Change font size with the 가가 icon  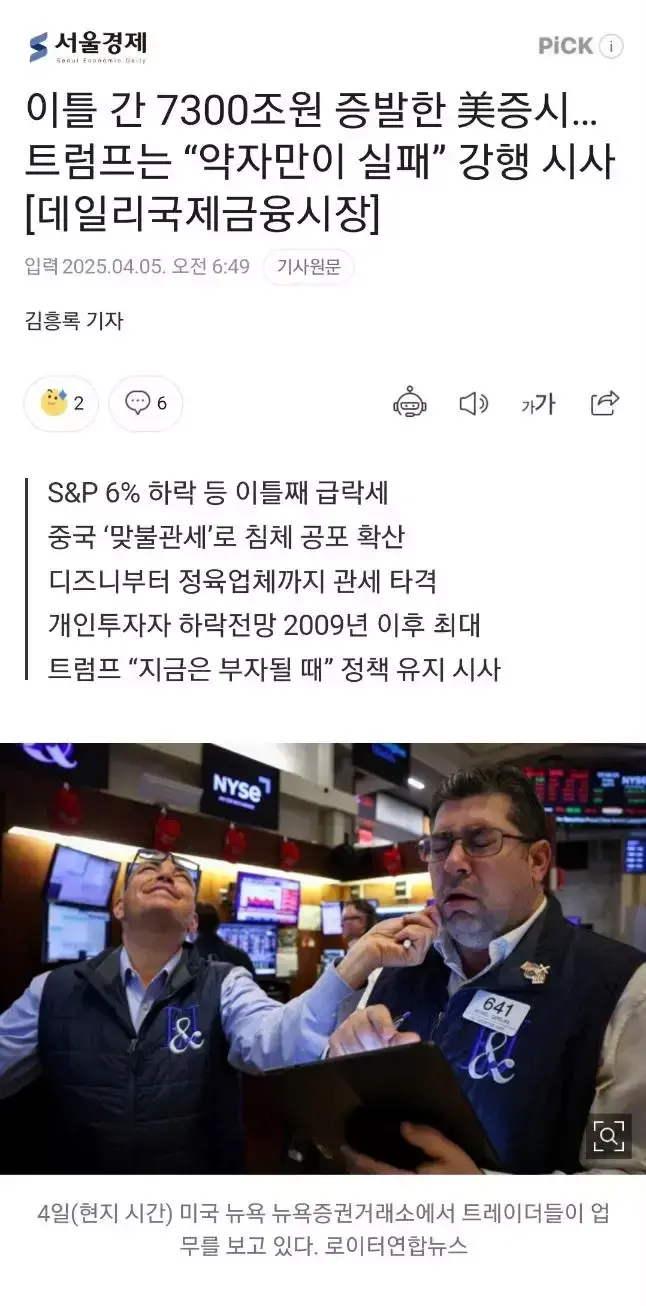(x=538, y=404)
